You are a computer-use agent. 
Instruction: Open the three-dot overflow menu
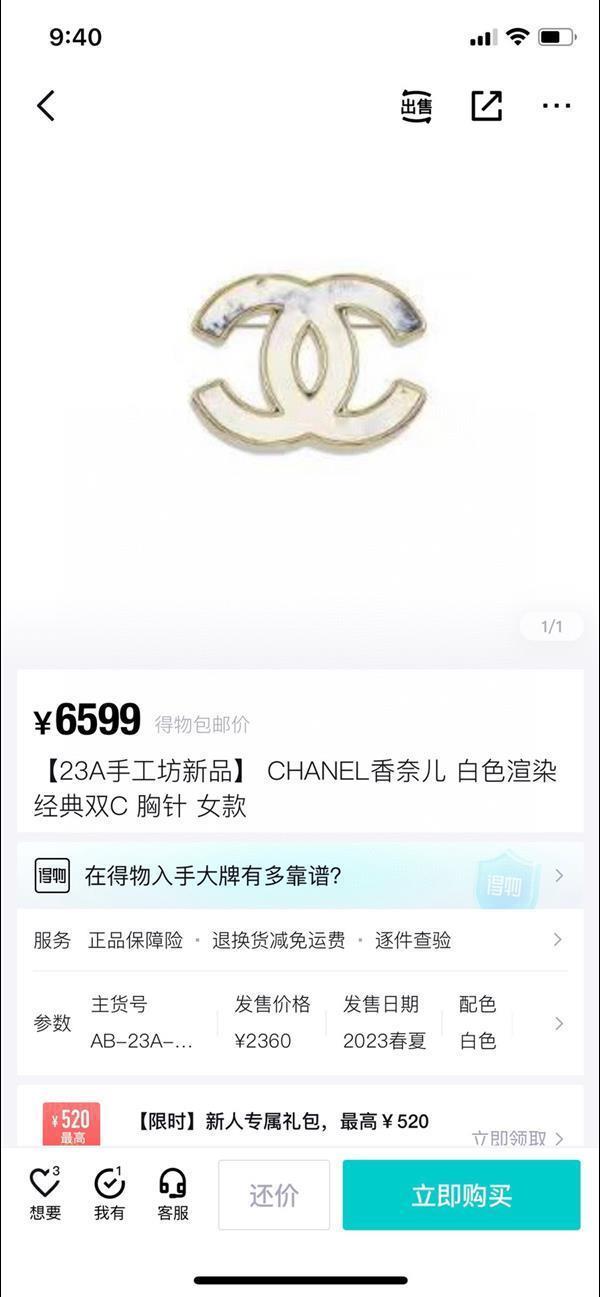point(556,106)
